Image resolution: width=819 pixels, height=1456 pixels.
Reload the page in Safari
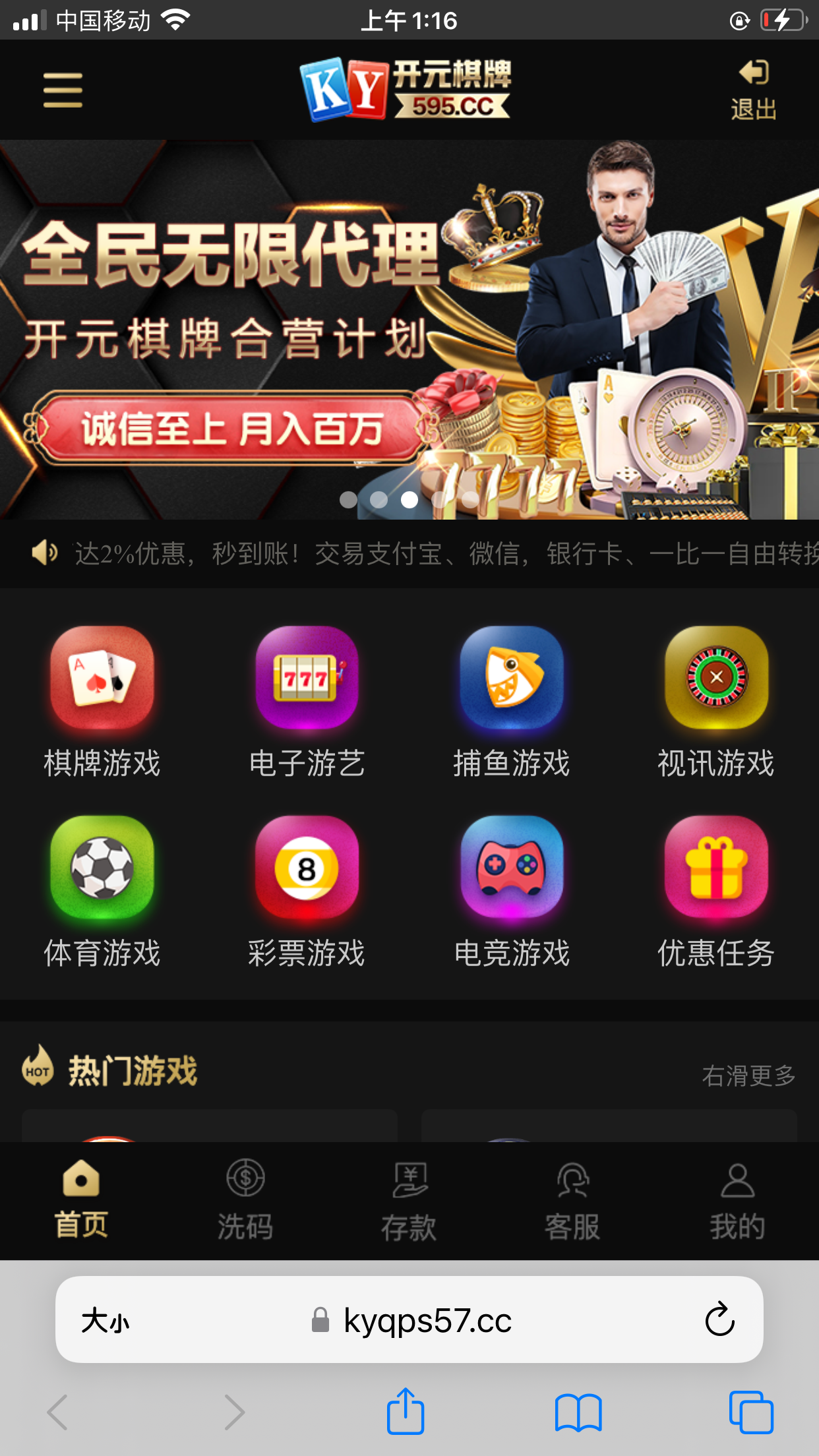(719, 1319)
